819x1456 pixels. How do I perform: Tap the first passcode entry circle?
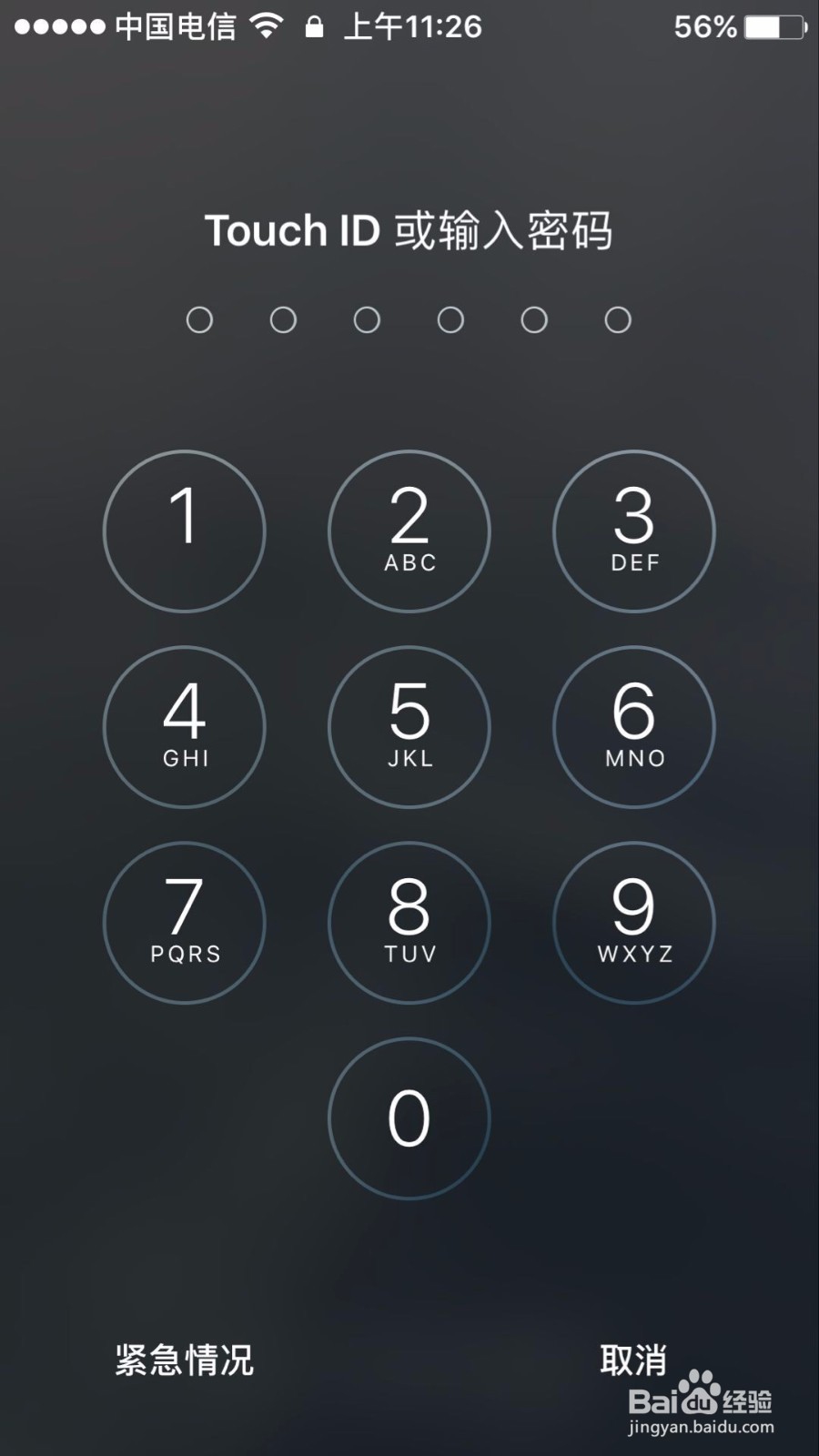(x=199, y=319)
